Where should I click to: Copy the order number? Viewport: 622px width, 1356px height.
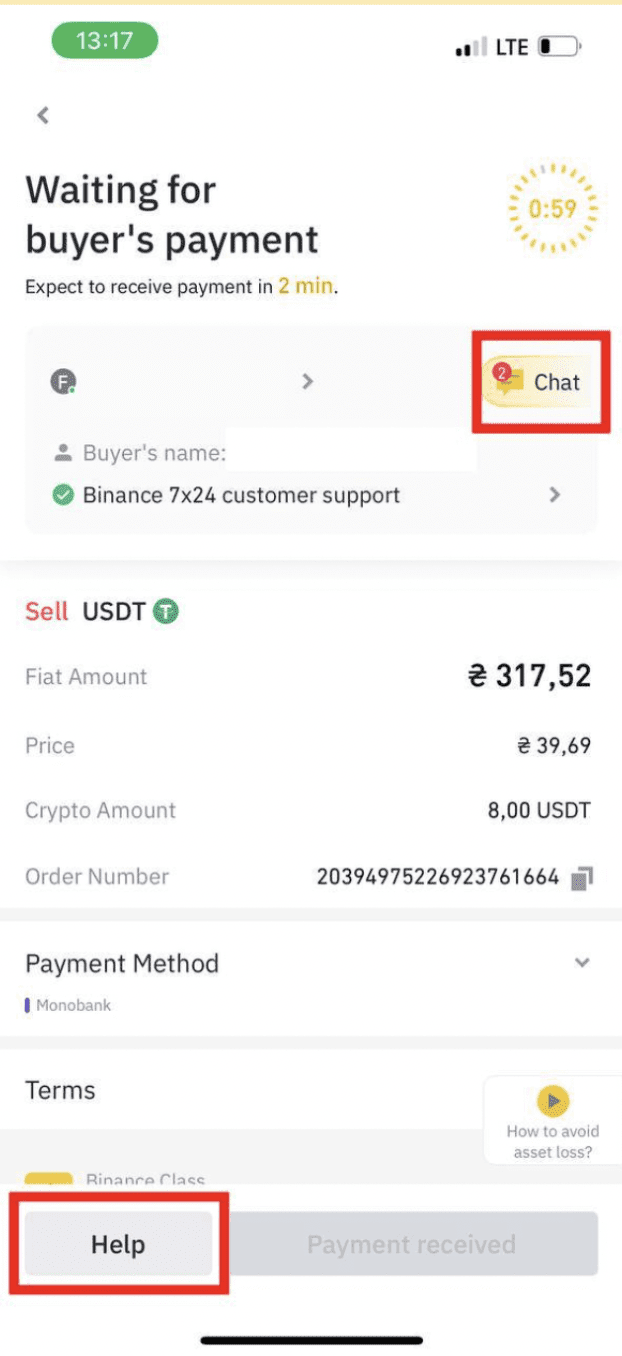(x=582, y=878)
